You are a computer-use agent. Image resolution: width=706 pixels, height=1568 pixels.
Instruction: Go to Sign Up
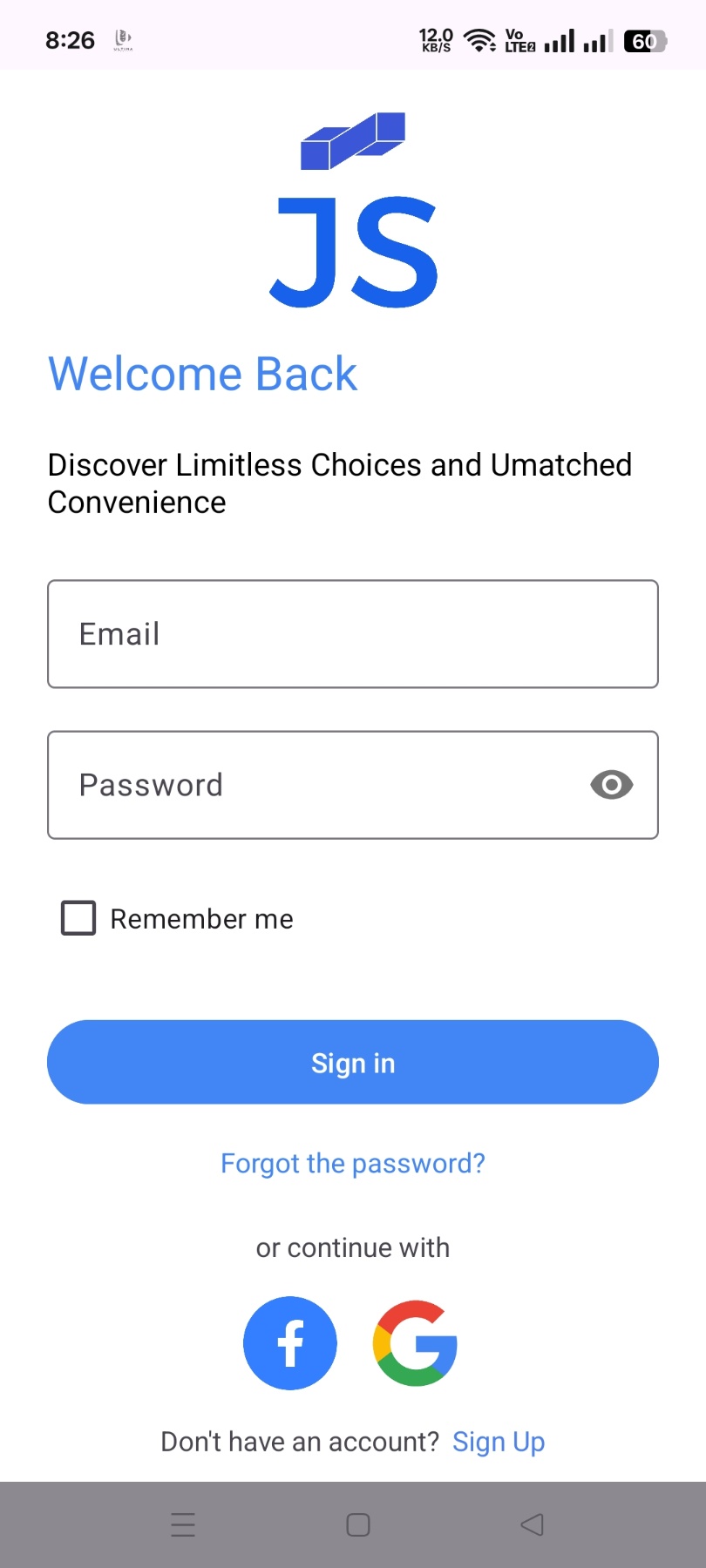coord(499,1442)
